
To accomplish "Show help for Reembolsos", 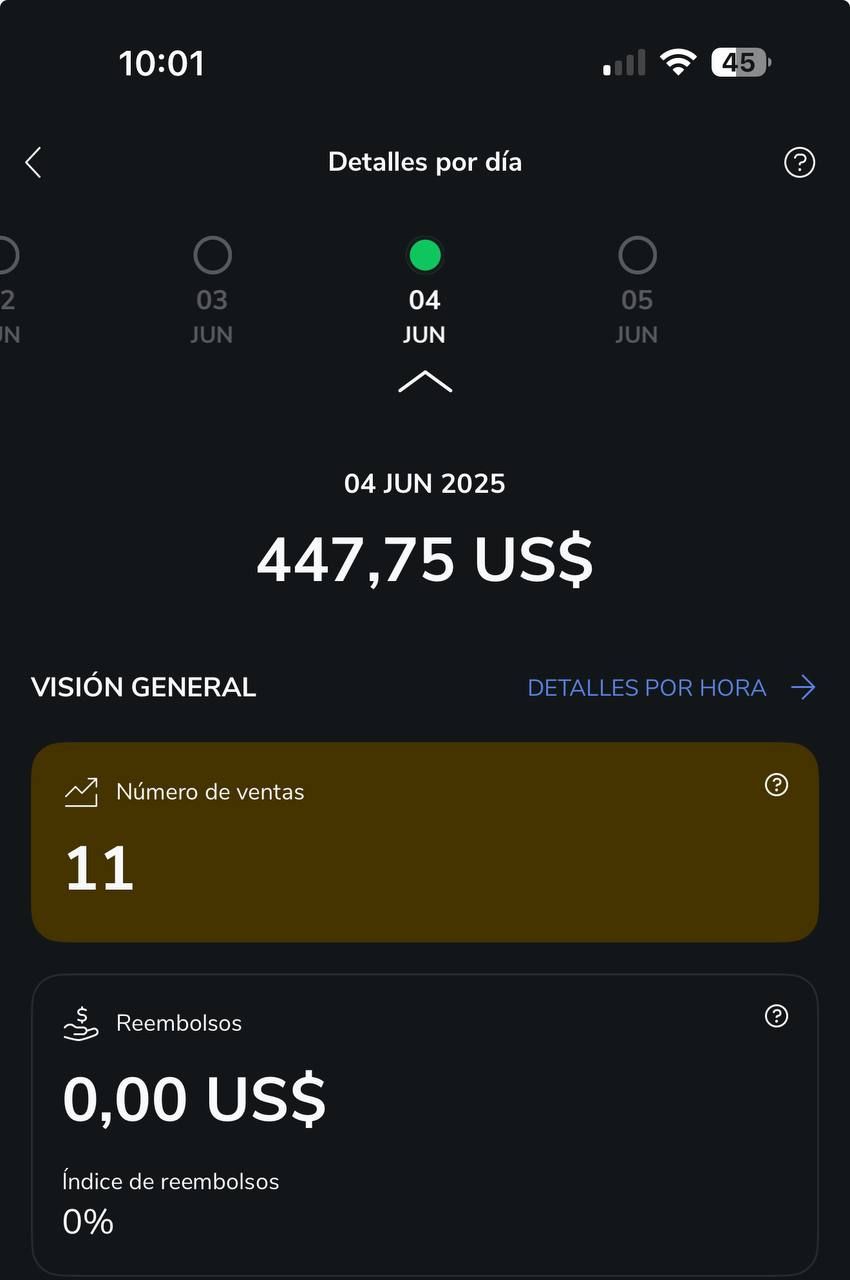I will (x=776, y=1016).
